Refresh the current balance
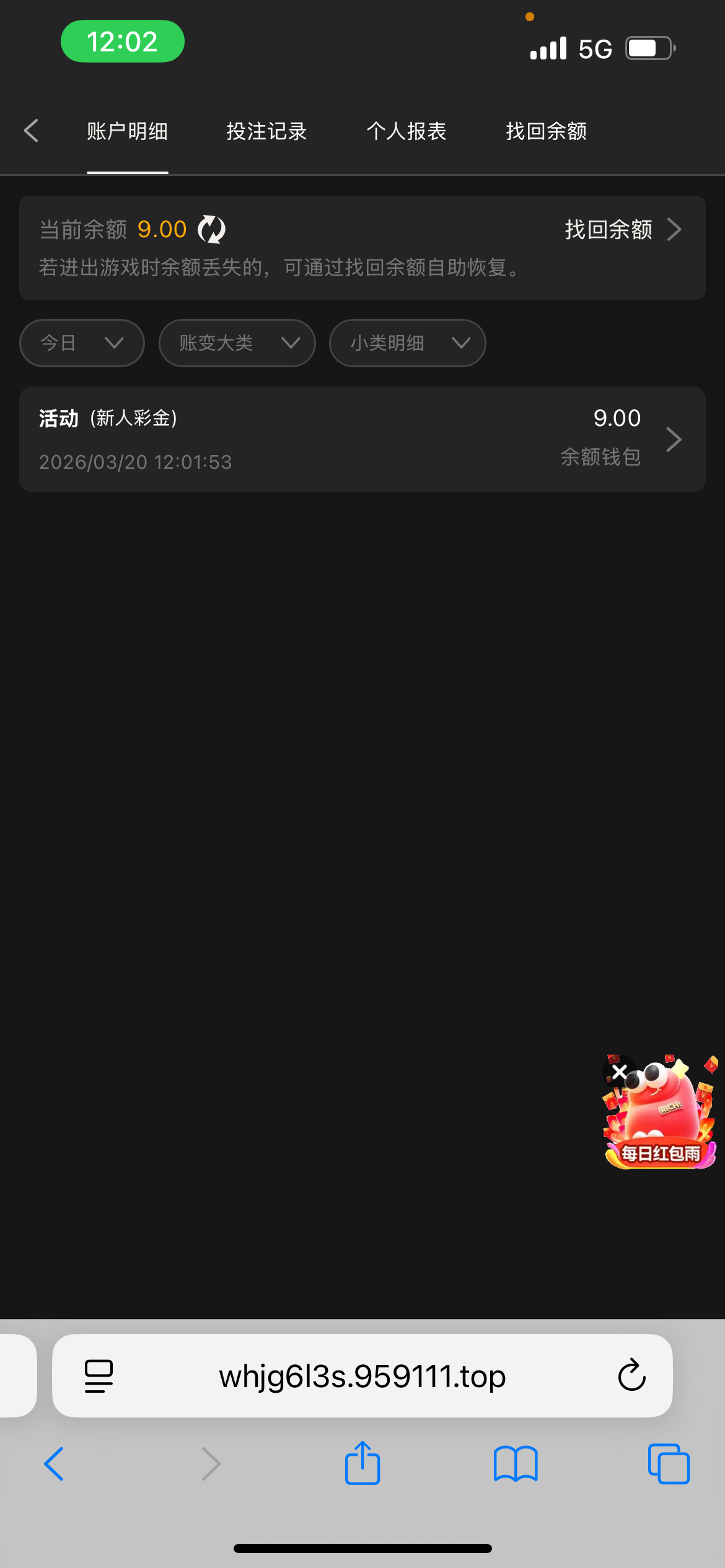Screen dimensions: 725x1568 [x=211, y=230]
